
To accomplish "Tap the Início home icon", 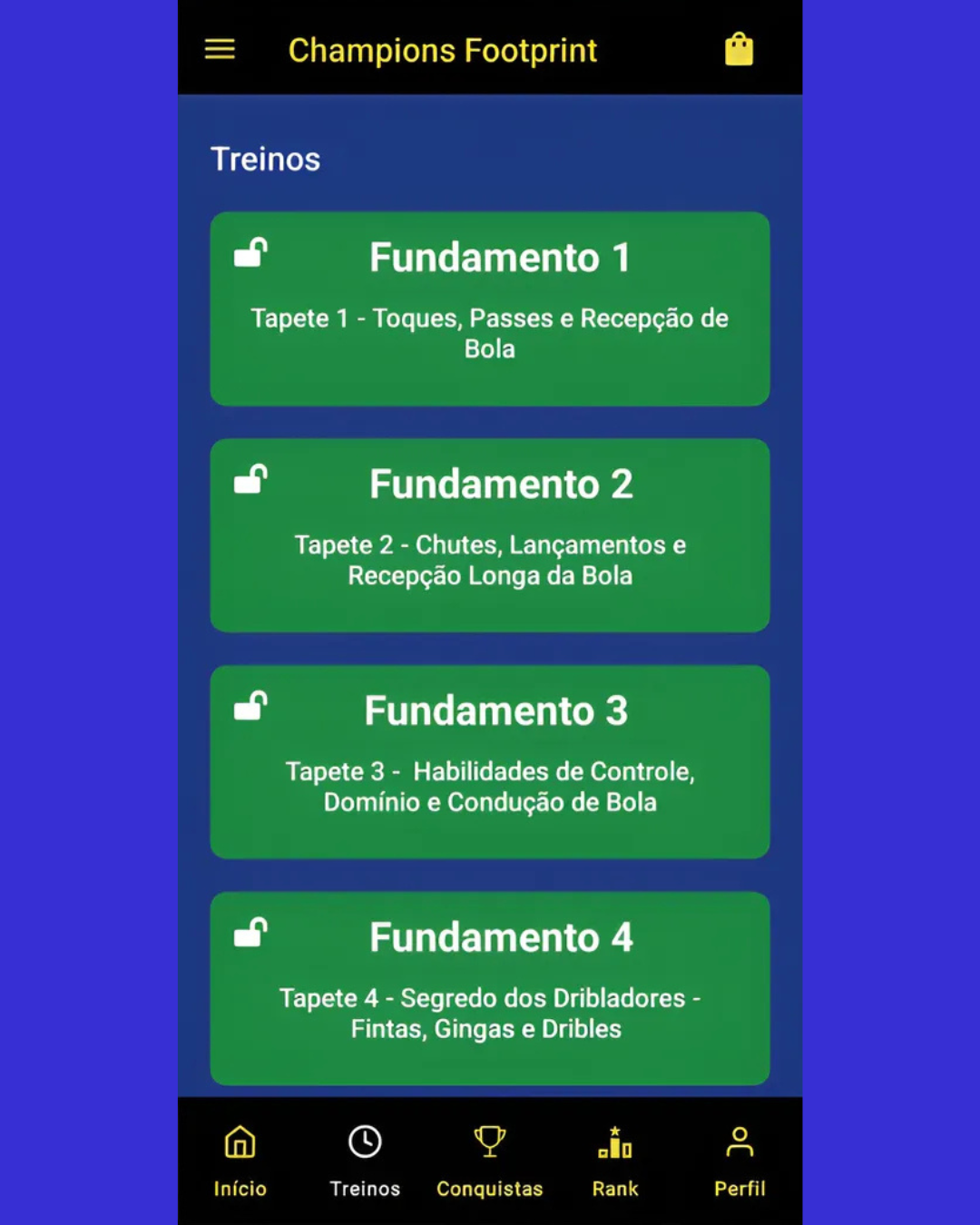I will 240,1142.
